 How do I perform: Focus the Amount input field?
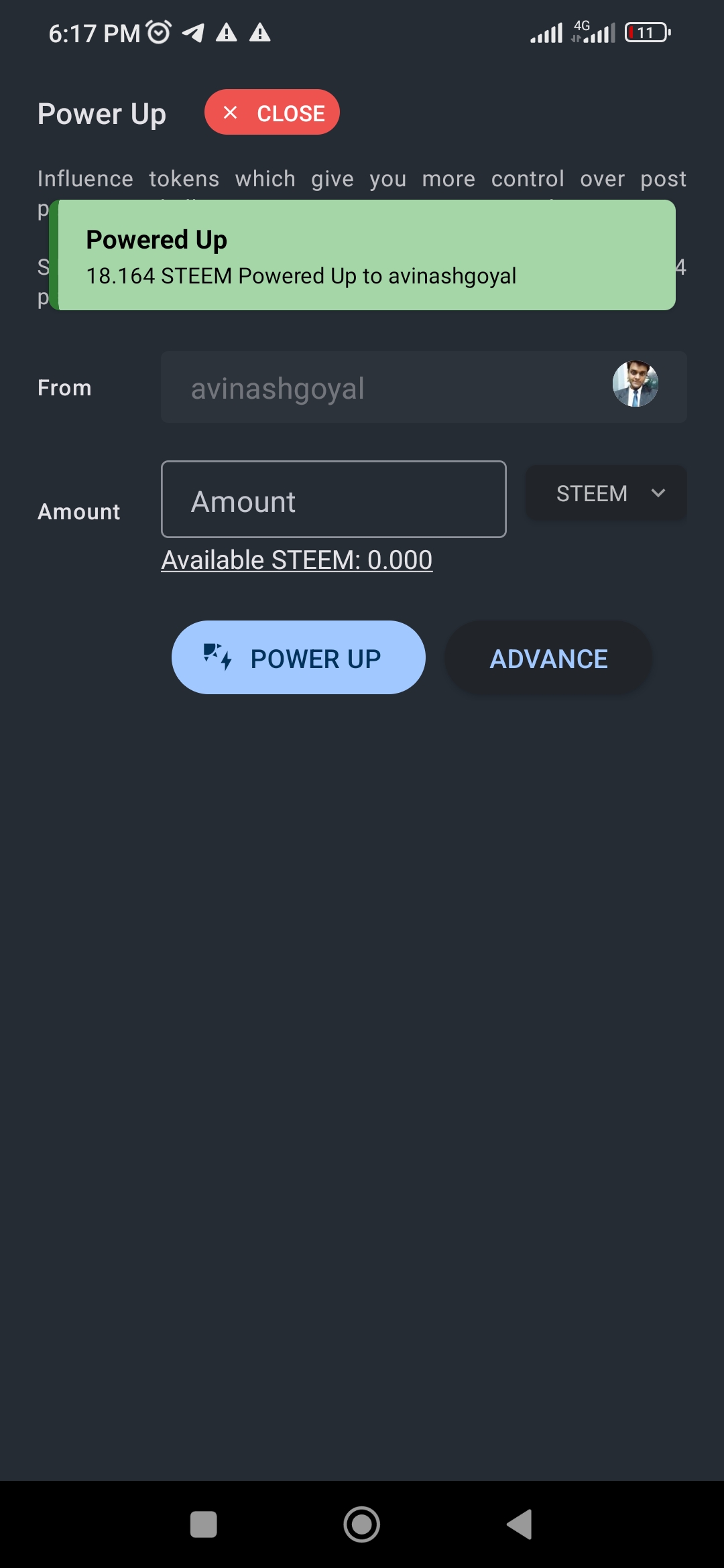coord(333,500)
